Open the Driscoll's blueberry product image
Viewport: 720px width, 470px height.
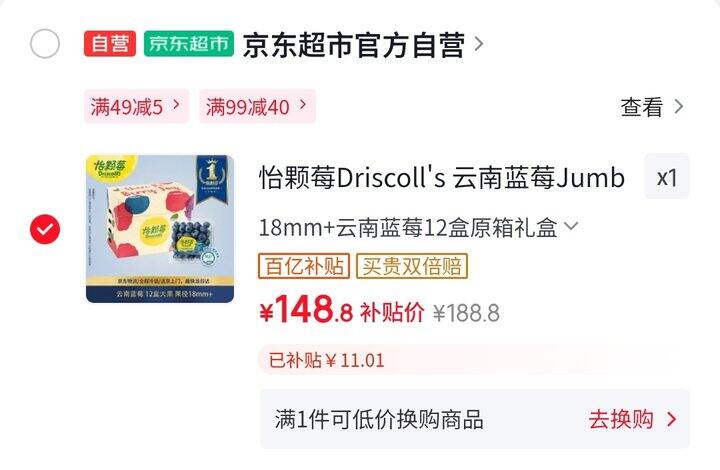160,229
